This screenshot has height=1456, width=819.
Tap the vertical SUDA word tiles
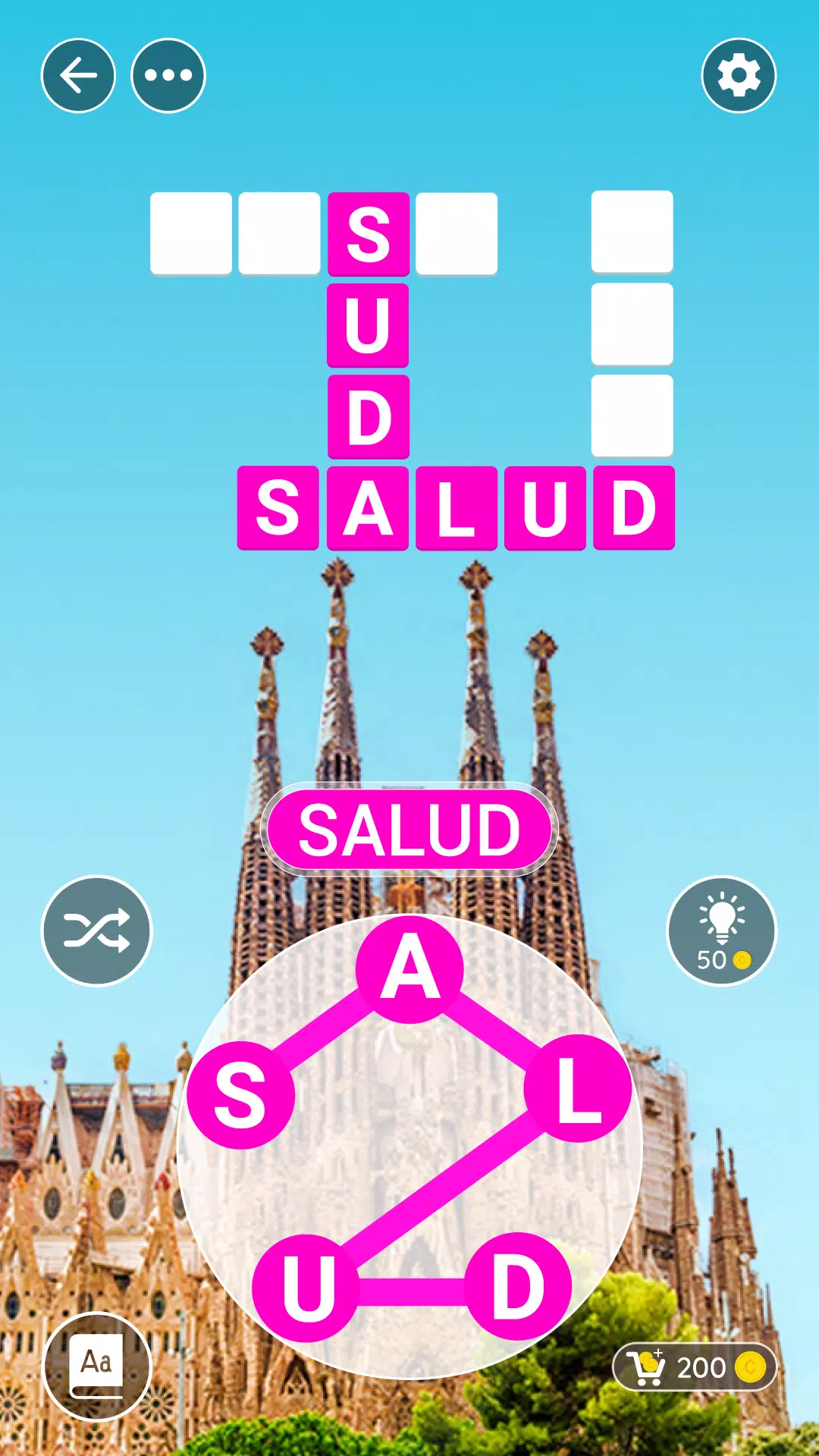tap(369, 326)
